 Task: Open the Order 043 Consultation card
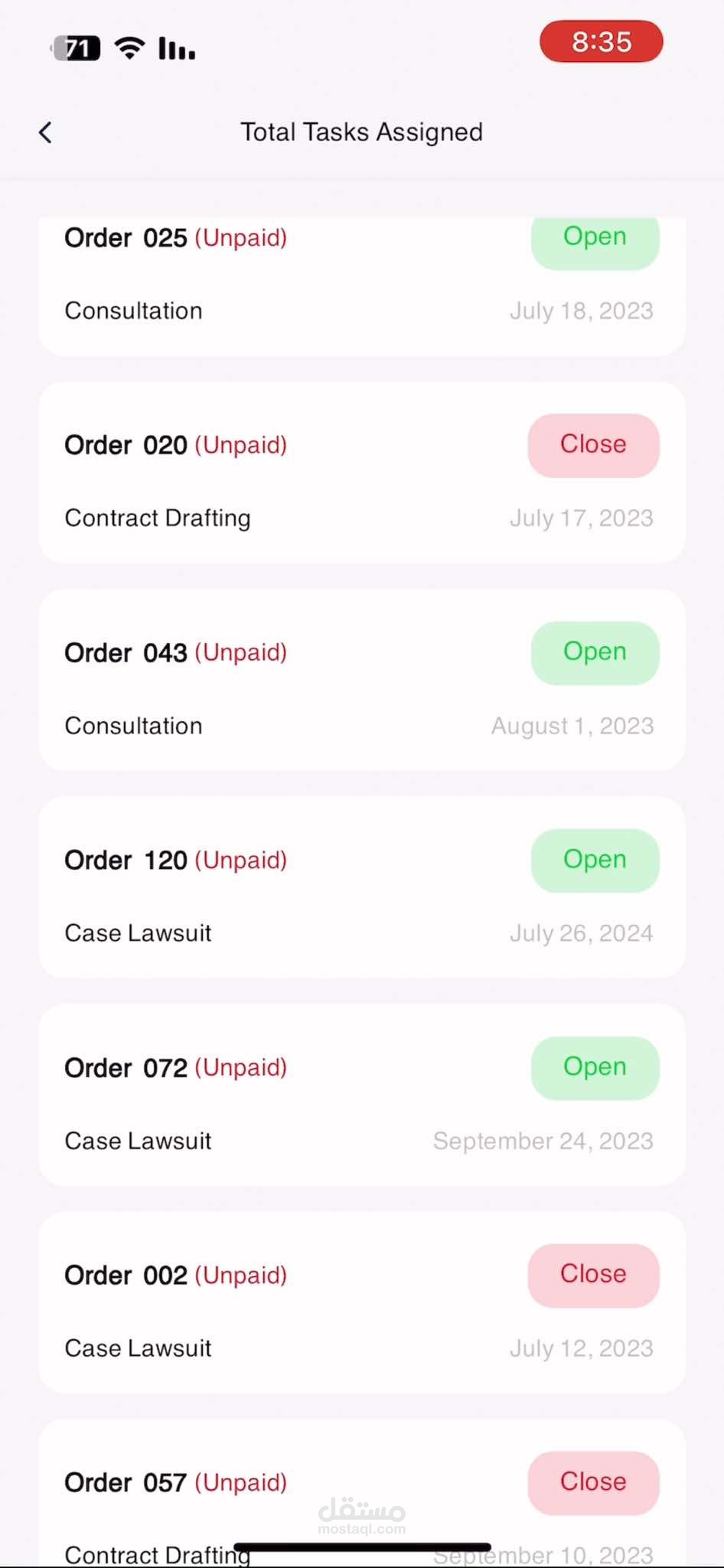(x=362, y=681)
